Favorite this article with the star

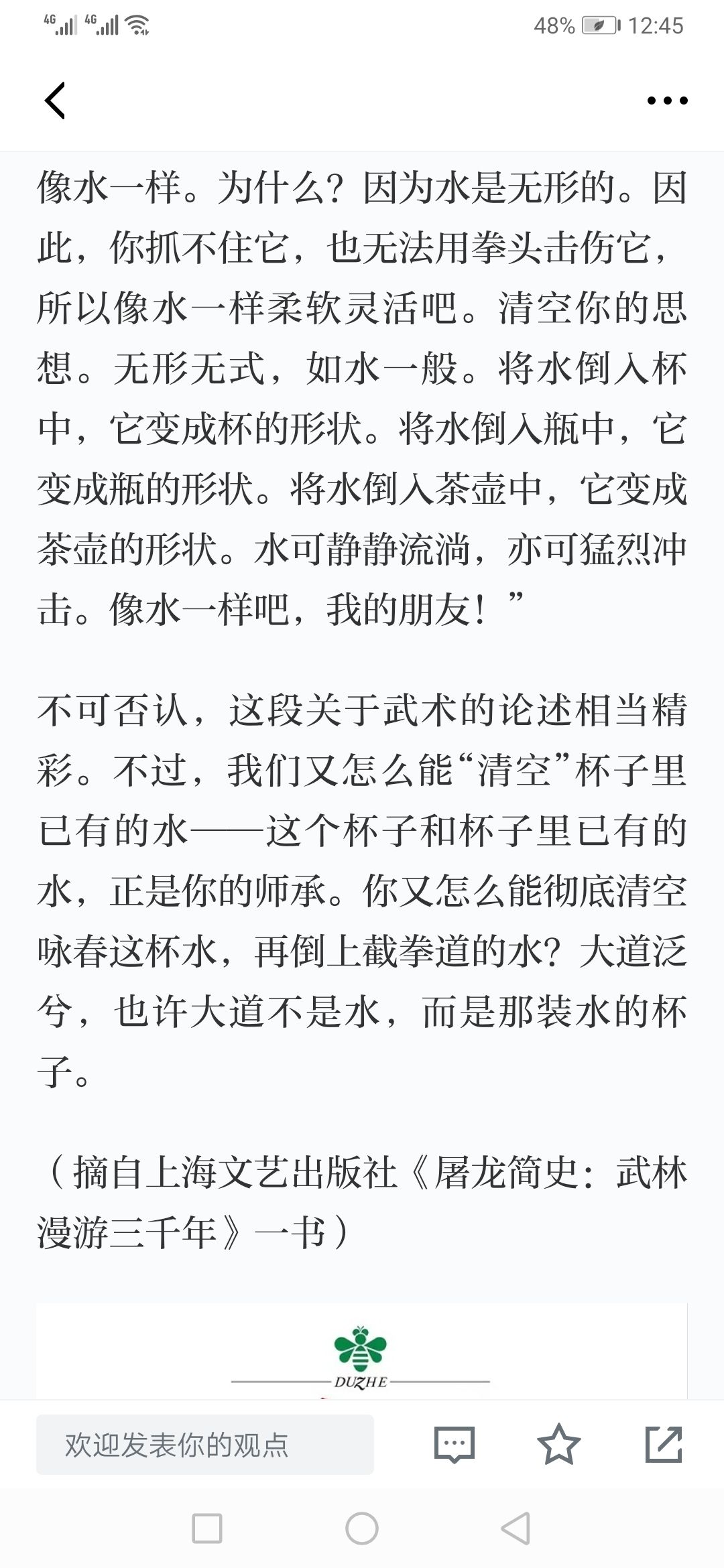tap(559, 1444)
